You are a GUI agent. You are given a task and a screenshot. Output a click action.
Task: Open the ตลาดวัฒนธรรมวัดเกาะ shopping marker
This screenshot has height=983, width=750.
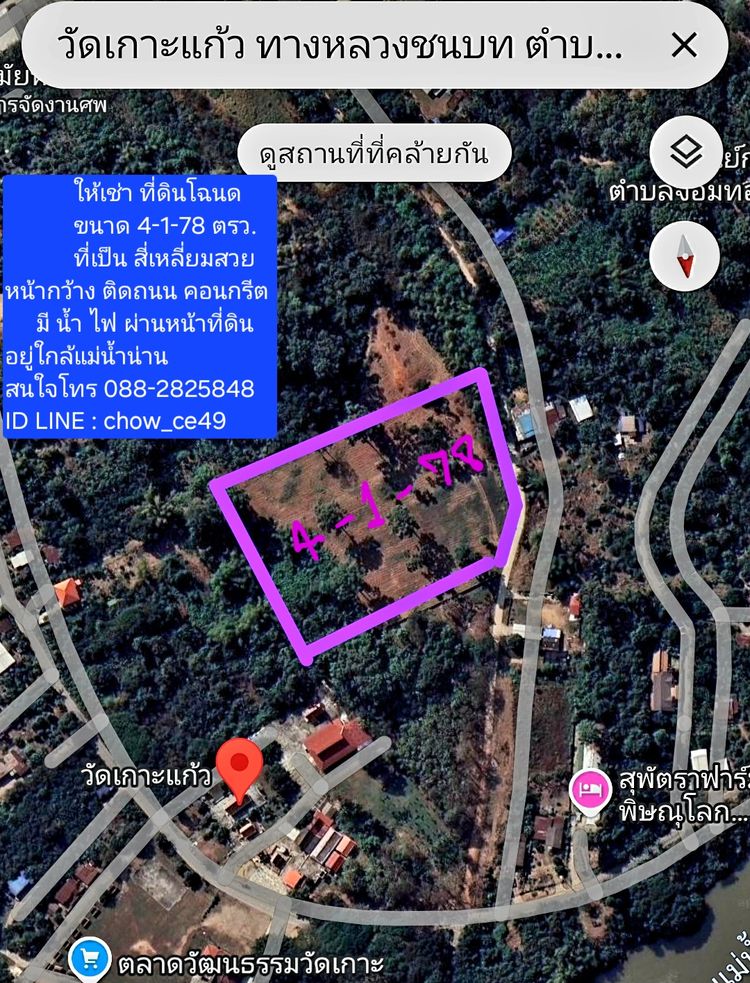coord(90,961)
